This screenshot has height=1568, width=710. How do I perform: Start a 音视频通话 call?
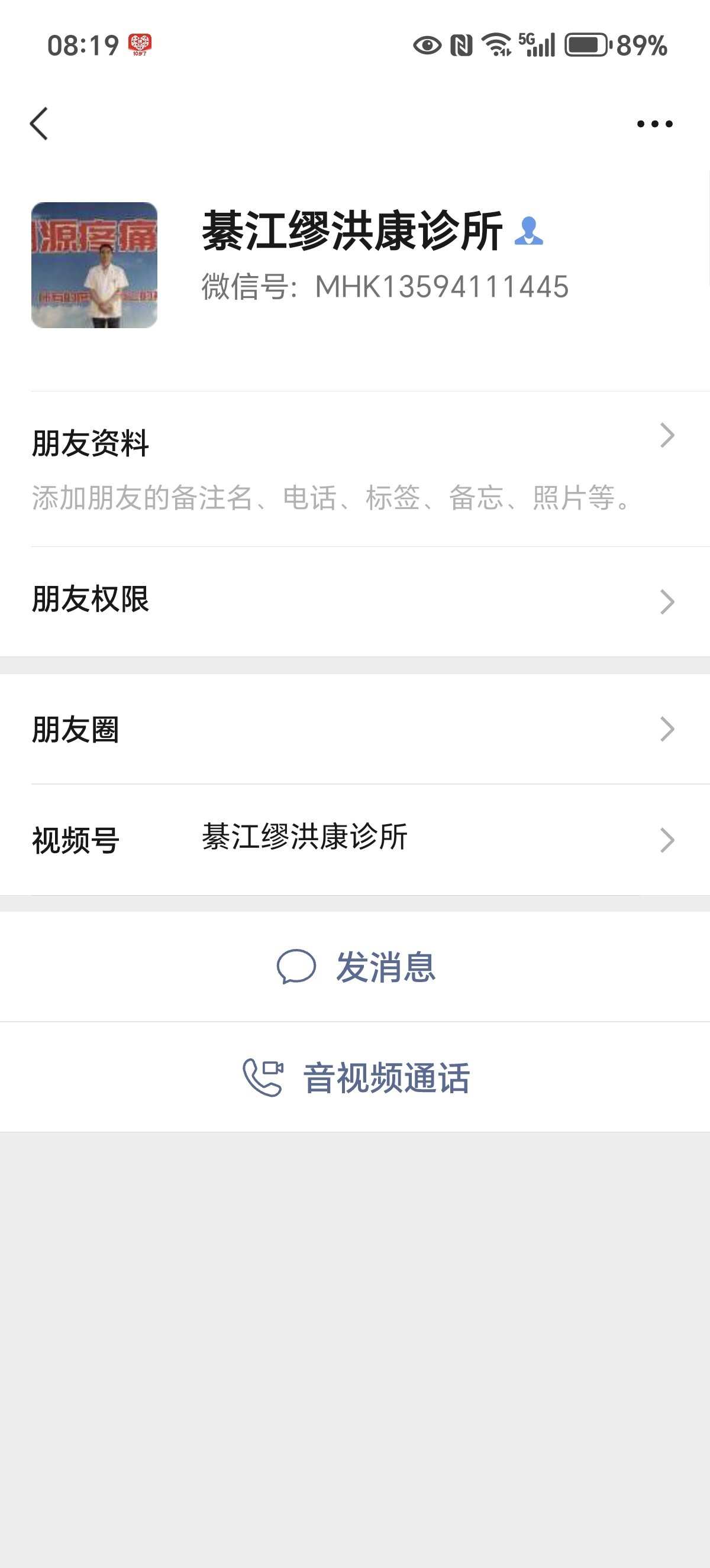356,1077
